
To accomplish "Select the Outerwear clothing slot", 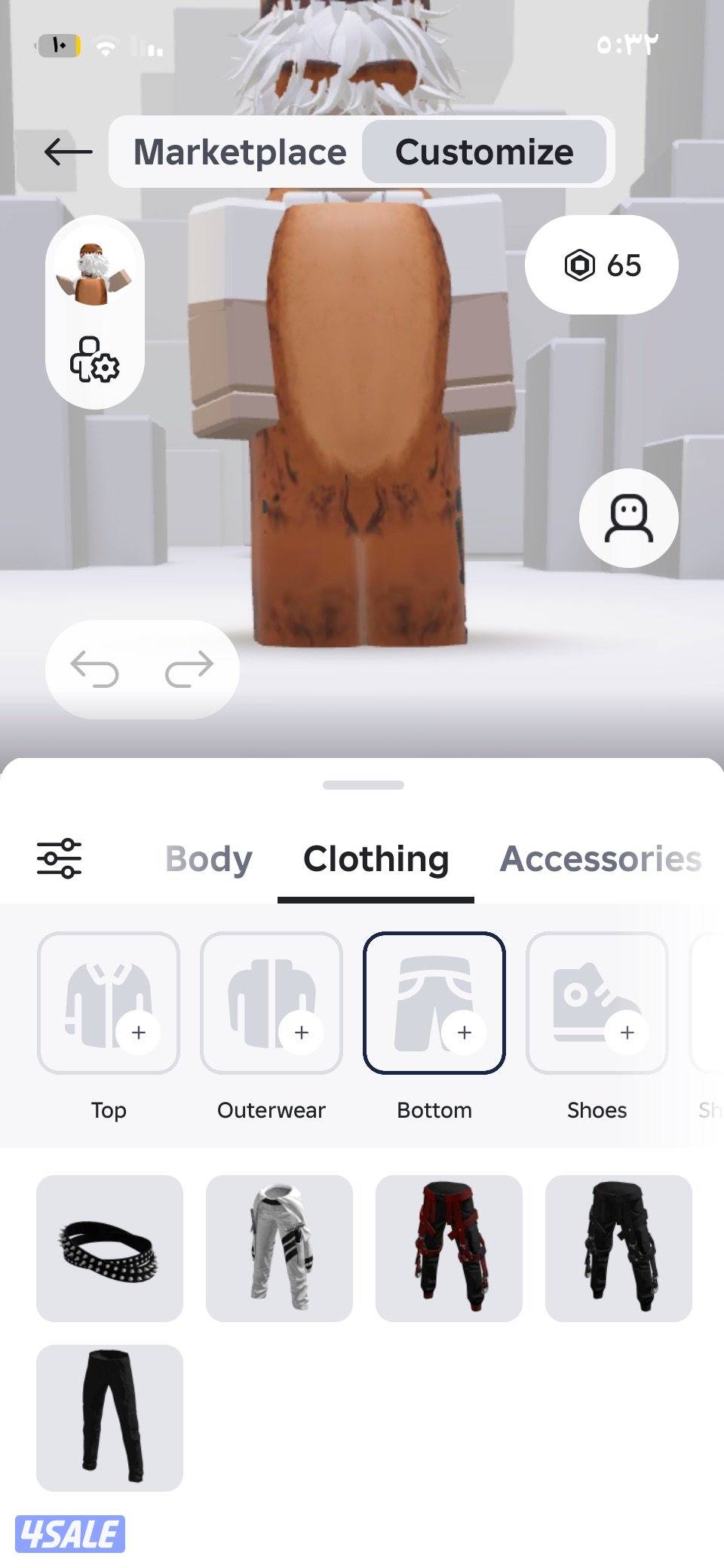I will click(x=271, y=1002).
